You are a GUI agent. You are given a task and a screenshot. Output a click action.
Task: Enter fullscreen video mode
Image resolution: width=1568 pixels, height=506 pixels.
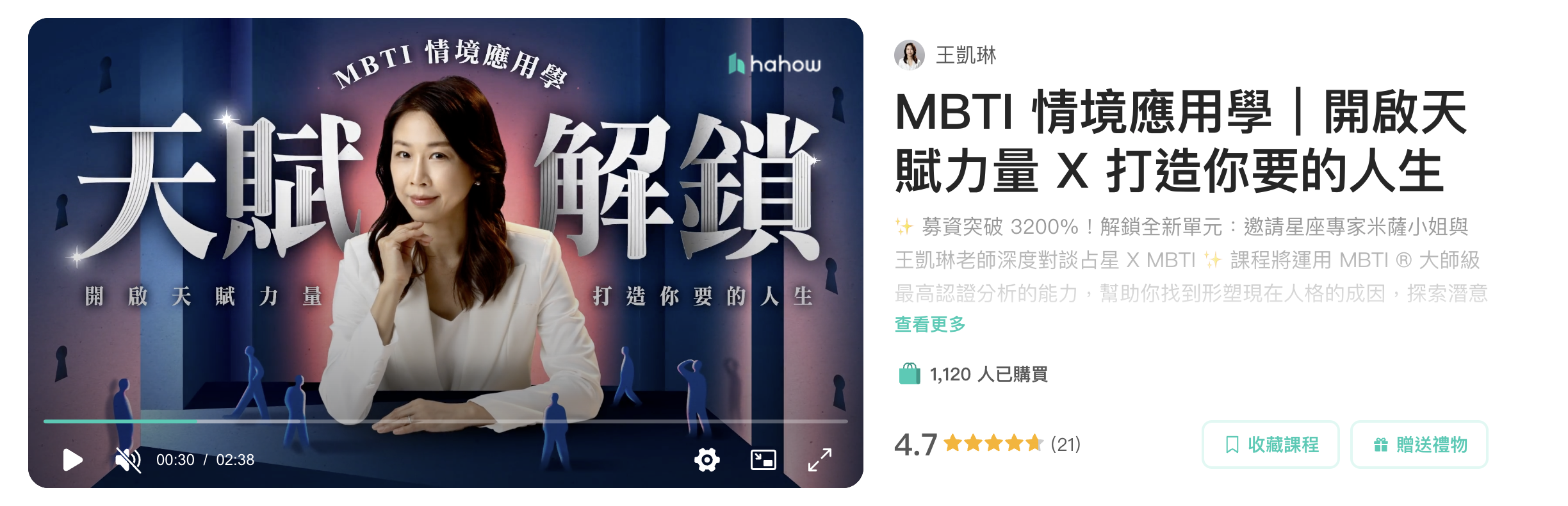(x=819, y=459)
